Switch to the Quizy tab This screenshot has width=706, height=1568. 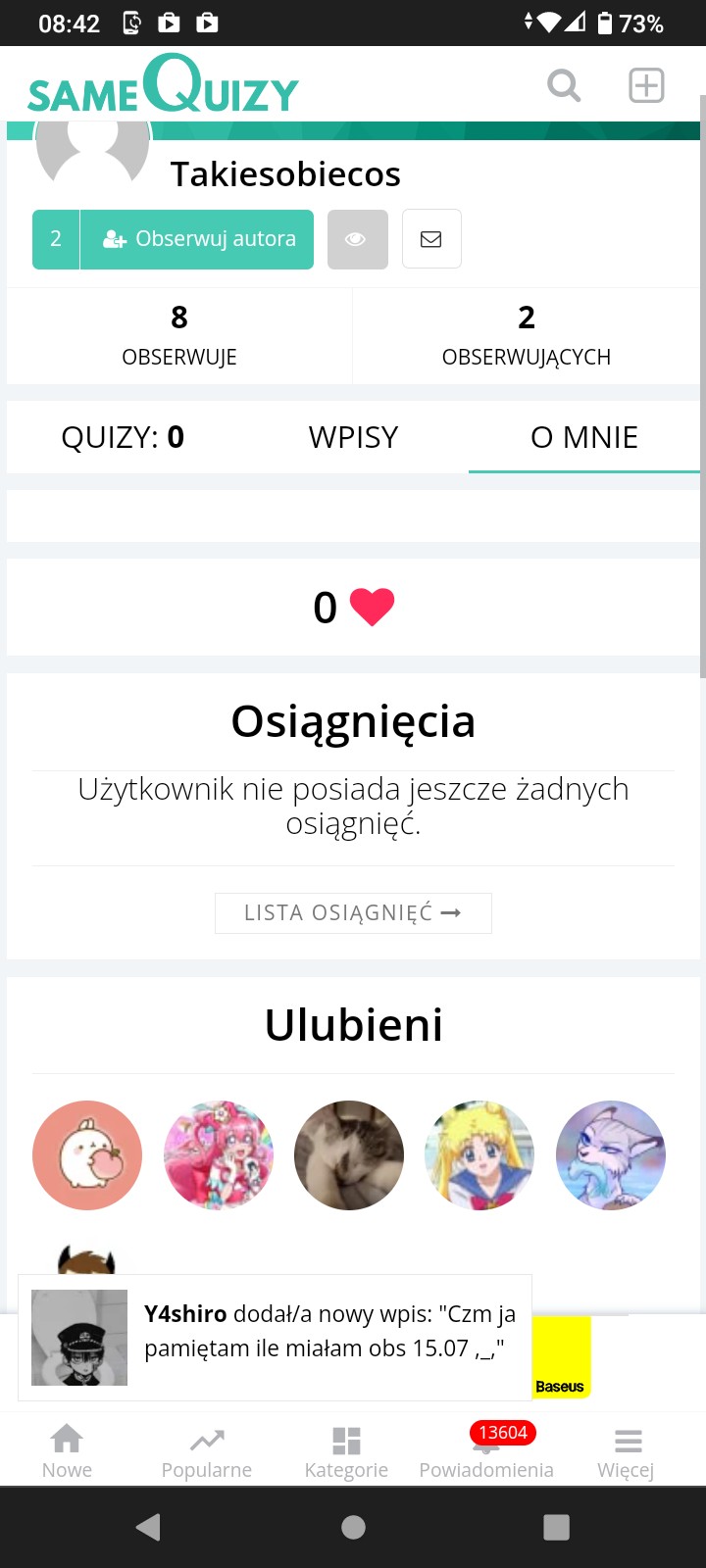[123, 437]
